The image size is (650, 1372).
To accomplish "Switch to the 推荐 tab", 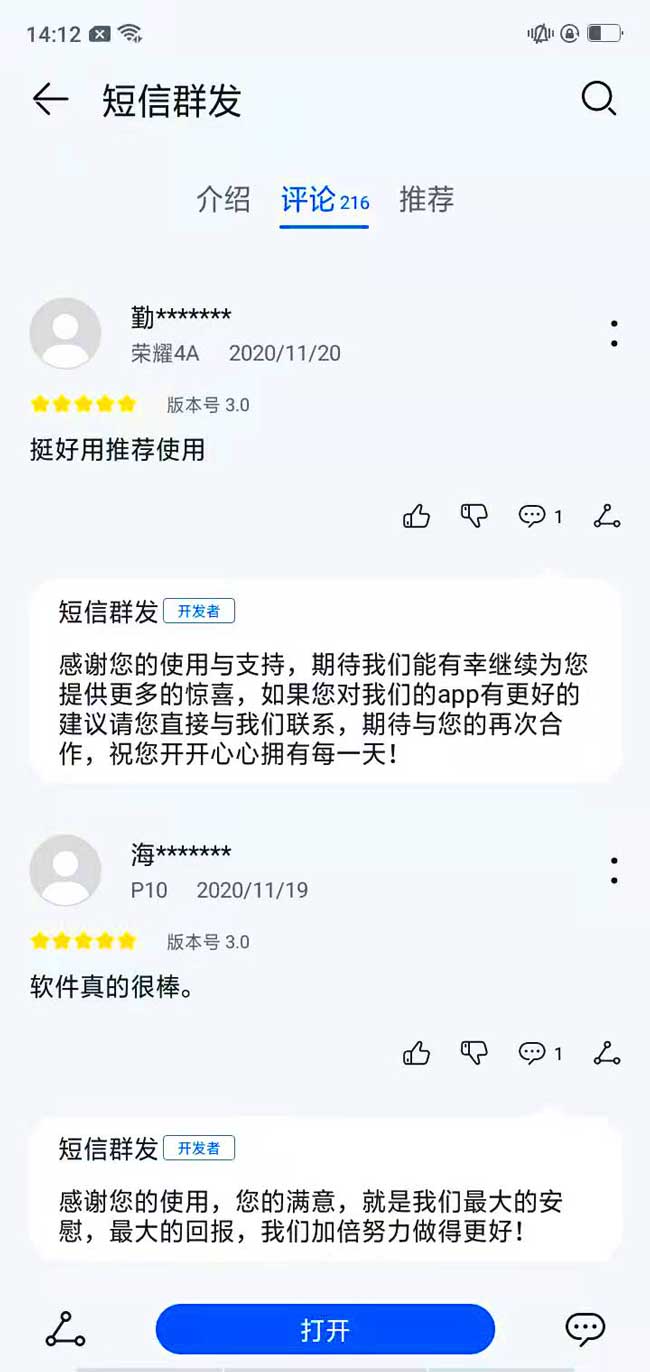I will (426, 199).
